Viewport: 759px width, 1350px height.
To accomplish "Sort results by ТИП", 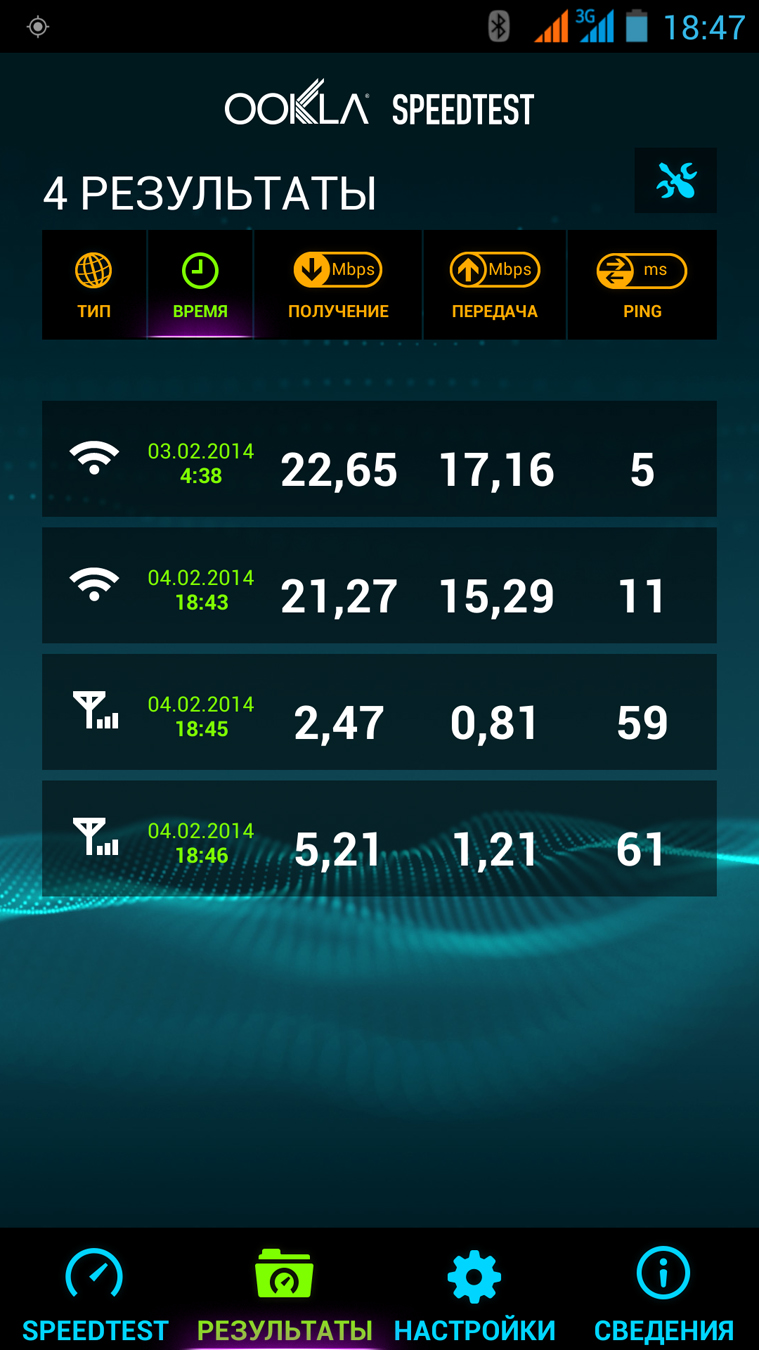I will pos(94,285).
